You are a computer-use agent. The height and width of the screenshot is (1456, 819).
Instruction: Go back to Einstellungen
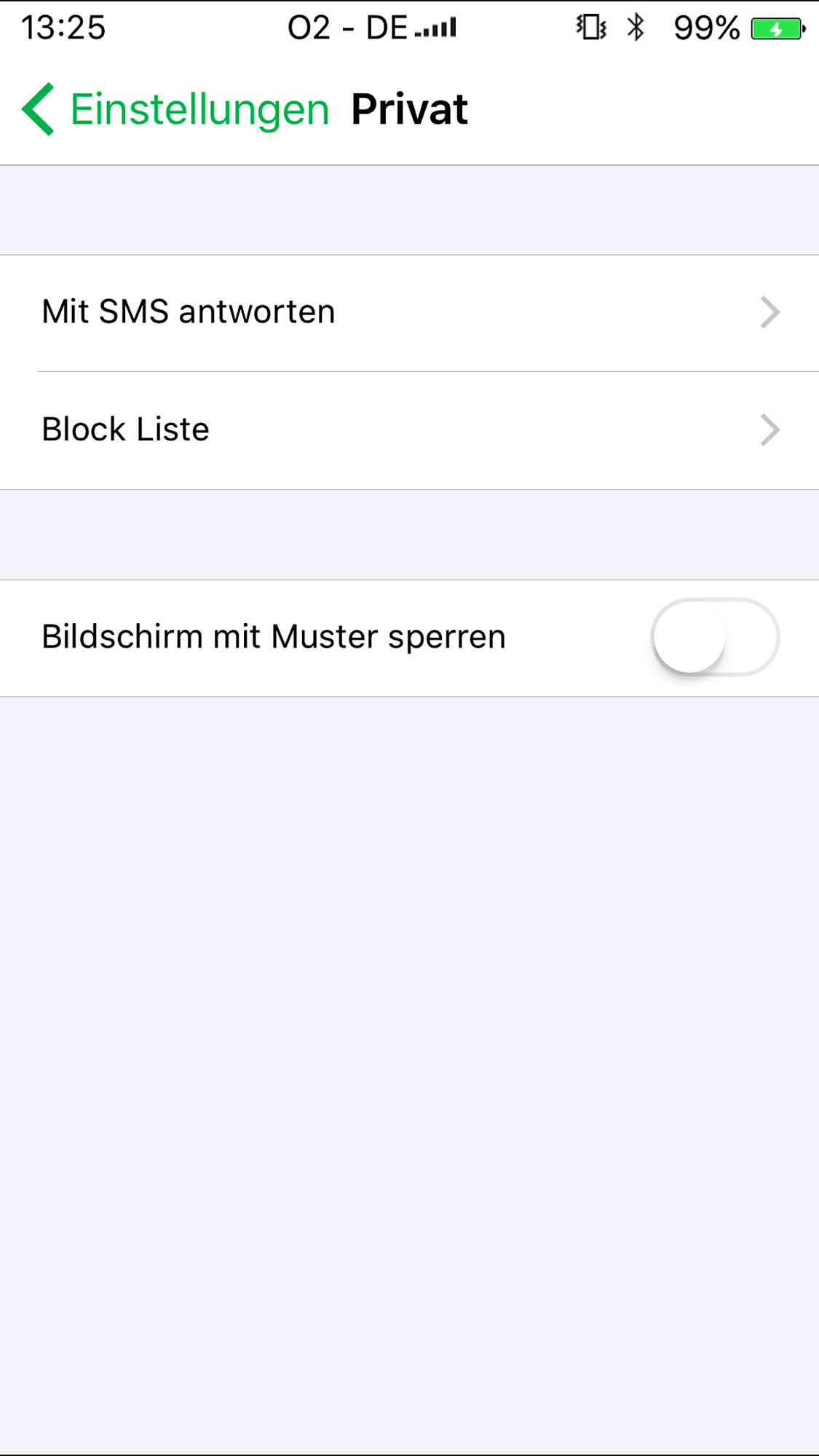coord(175,109)
